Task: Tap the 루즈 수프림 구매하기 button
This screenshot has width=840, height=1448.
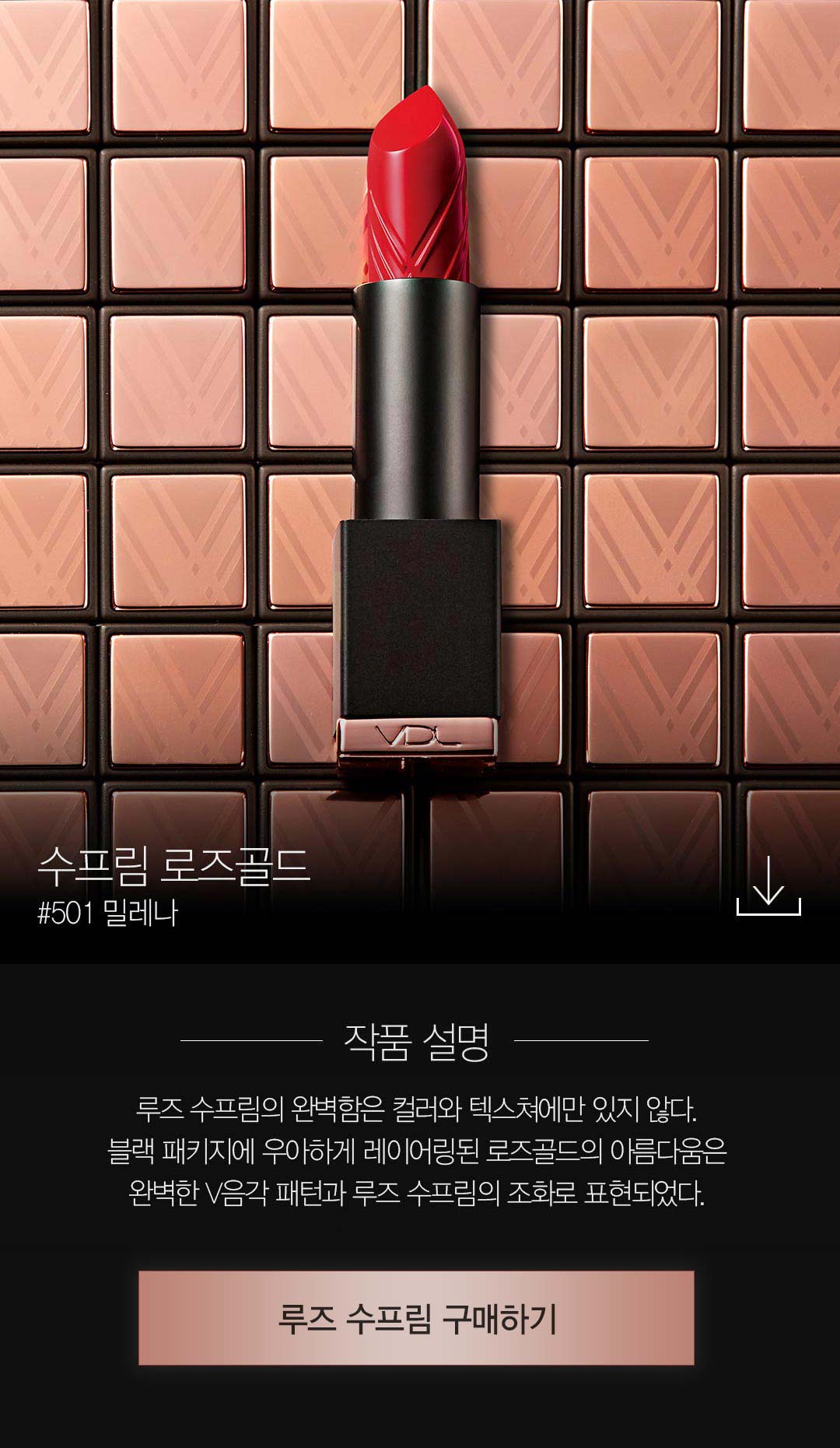Action: coord(416,1318)
